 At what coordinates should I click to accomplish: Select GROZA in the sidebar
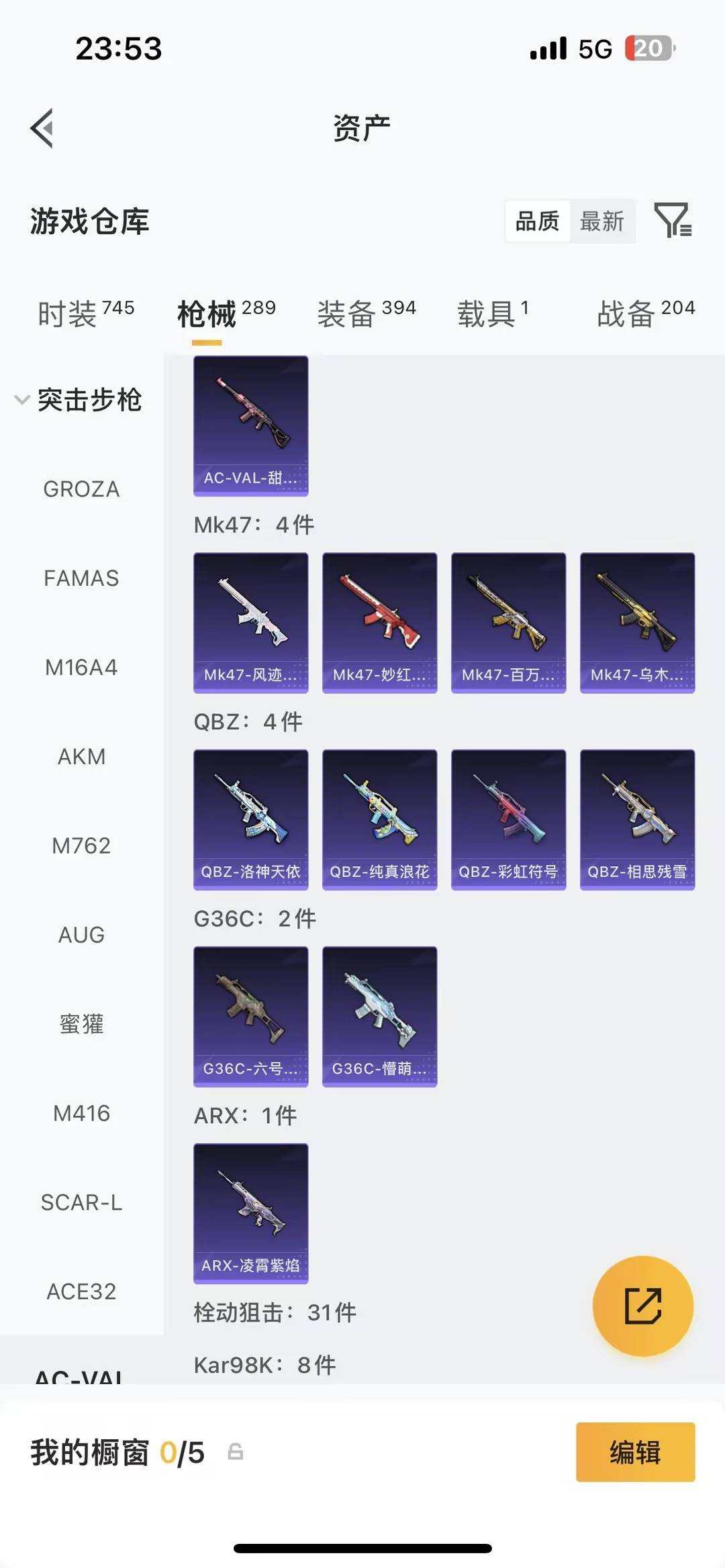(81, 489)
